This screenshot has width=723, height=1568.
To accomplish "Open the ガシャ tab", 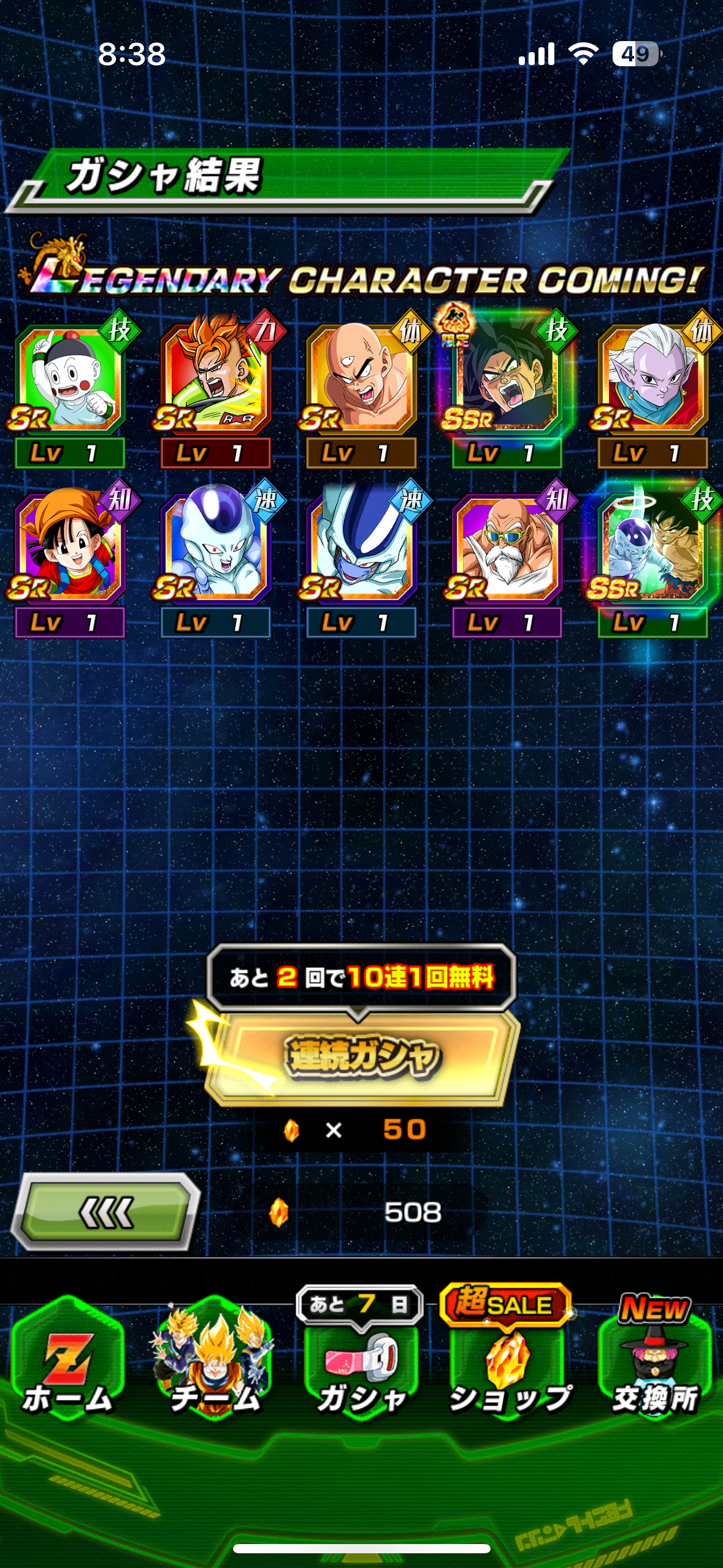I will tap(361, 1363).
